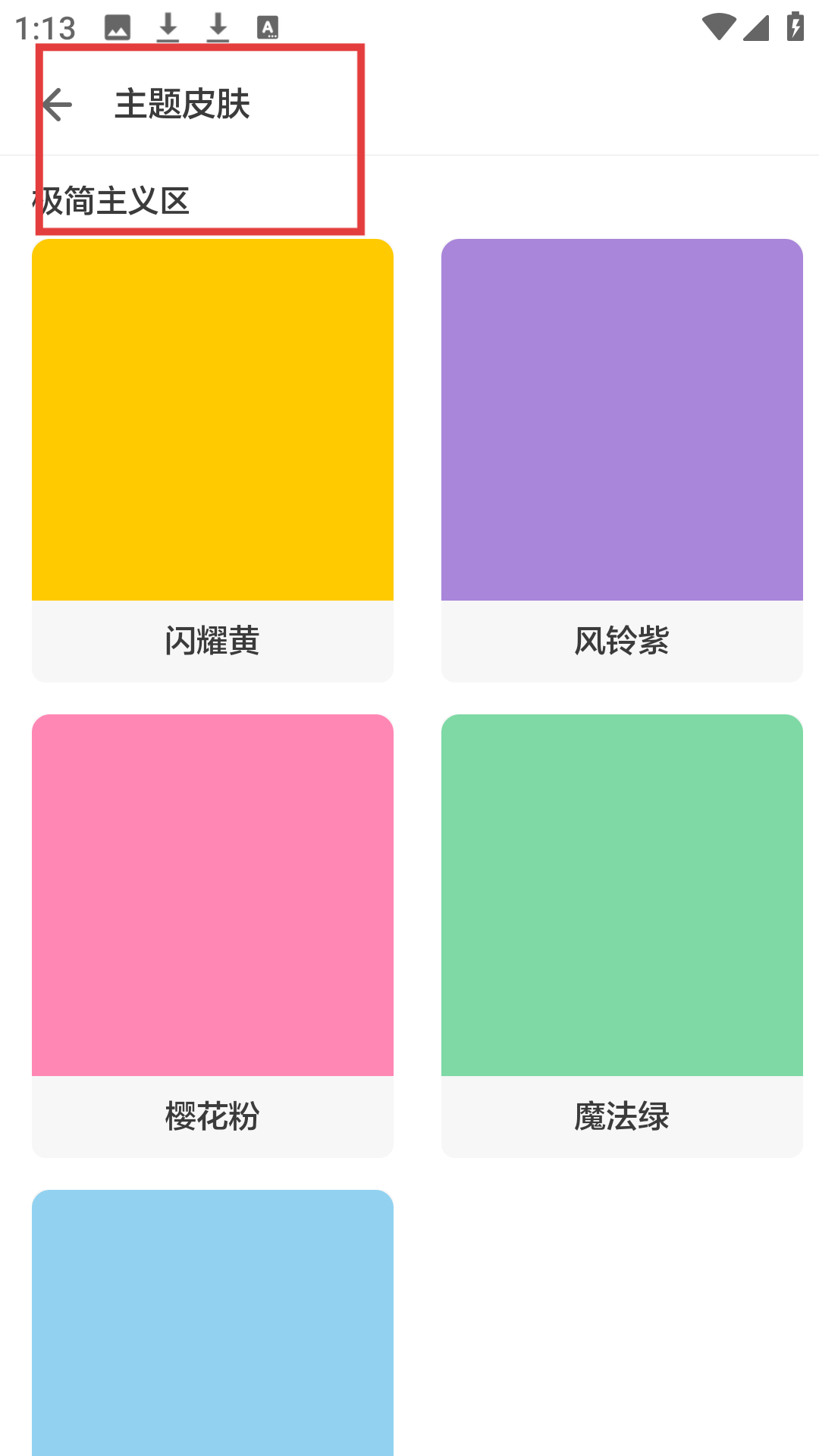Choose the 风铃紫 purple theme
Image resolution: width=819 pixels, height=1456 pixels.
tap(622, 460)
